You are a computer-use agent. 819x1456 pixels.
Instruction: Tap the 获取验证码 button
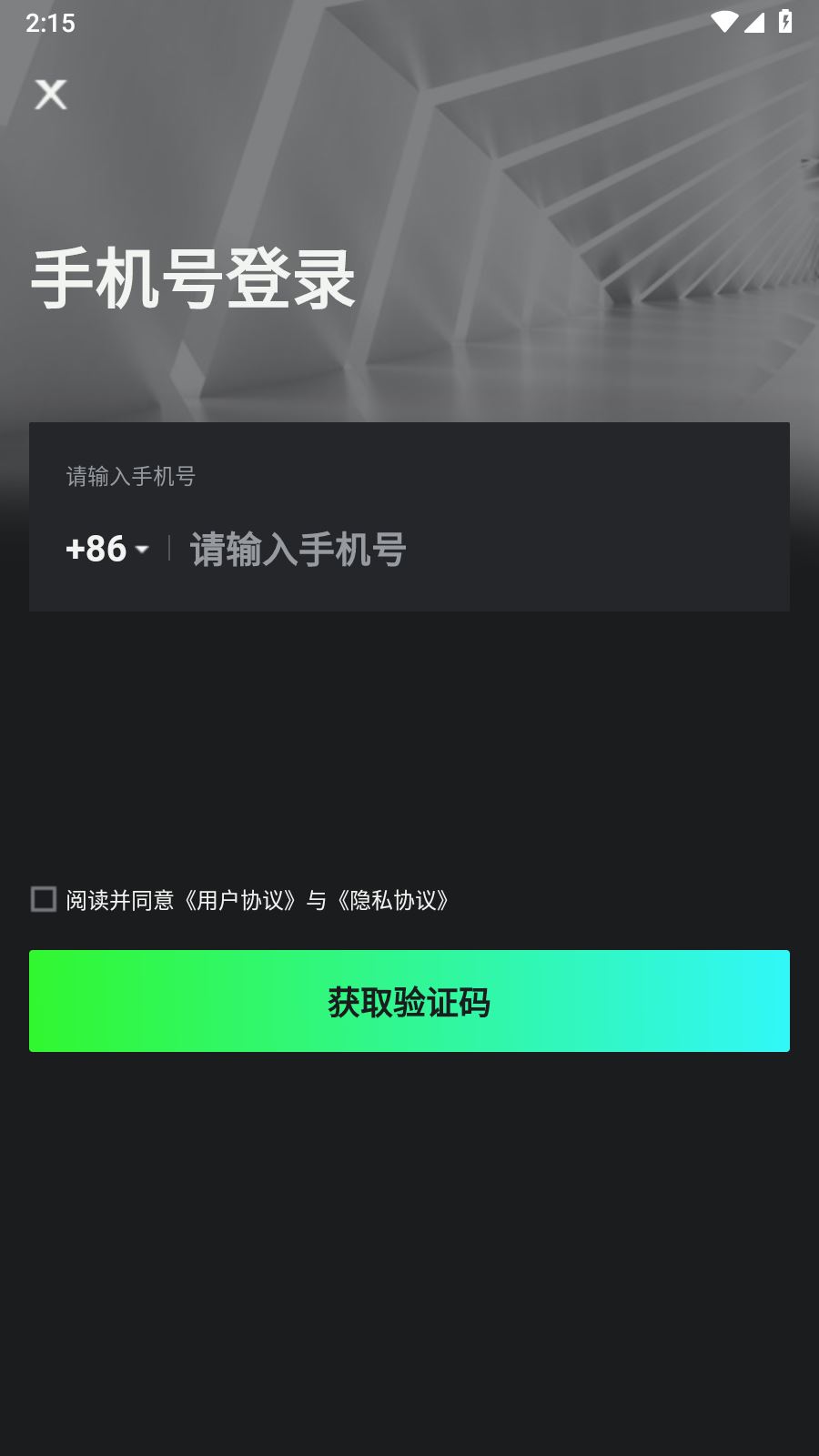pos(409,1001)
